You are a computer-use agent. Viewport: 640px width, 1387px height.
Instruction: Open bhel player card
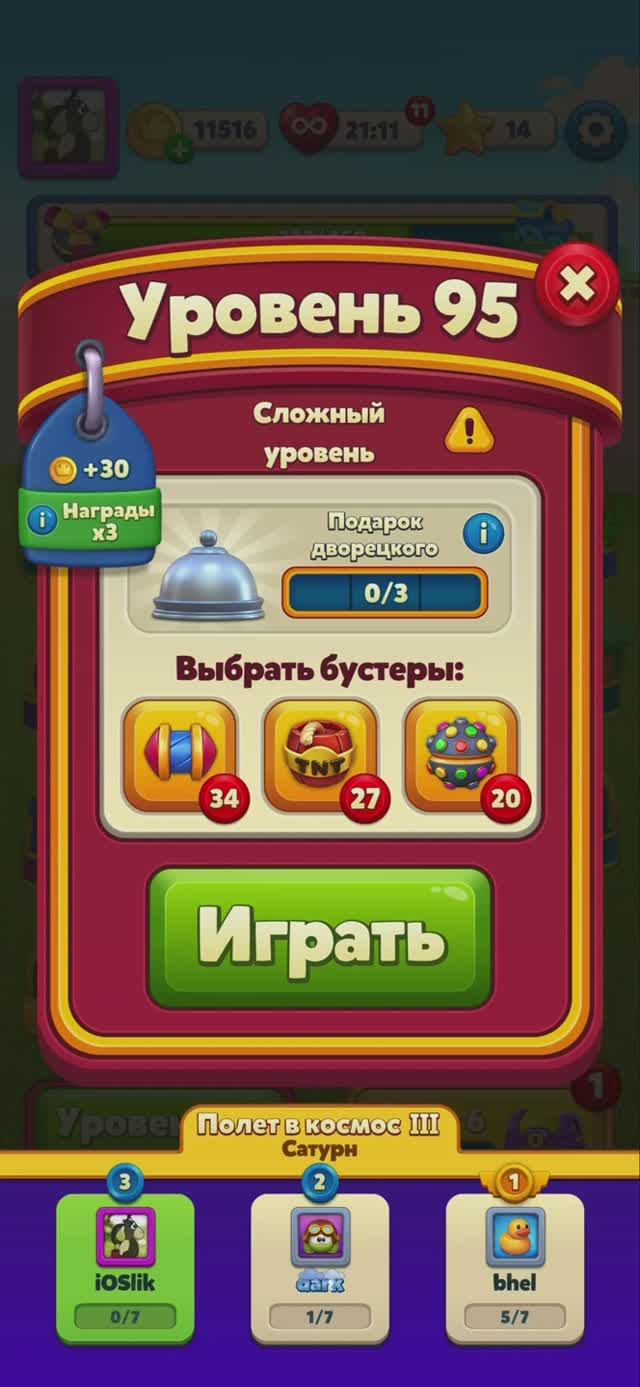[x=514, y=1265]
